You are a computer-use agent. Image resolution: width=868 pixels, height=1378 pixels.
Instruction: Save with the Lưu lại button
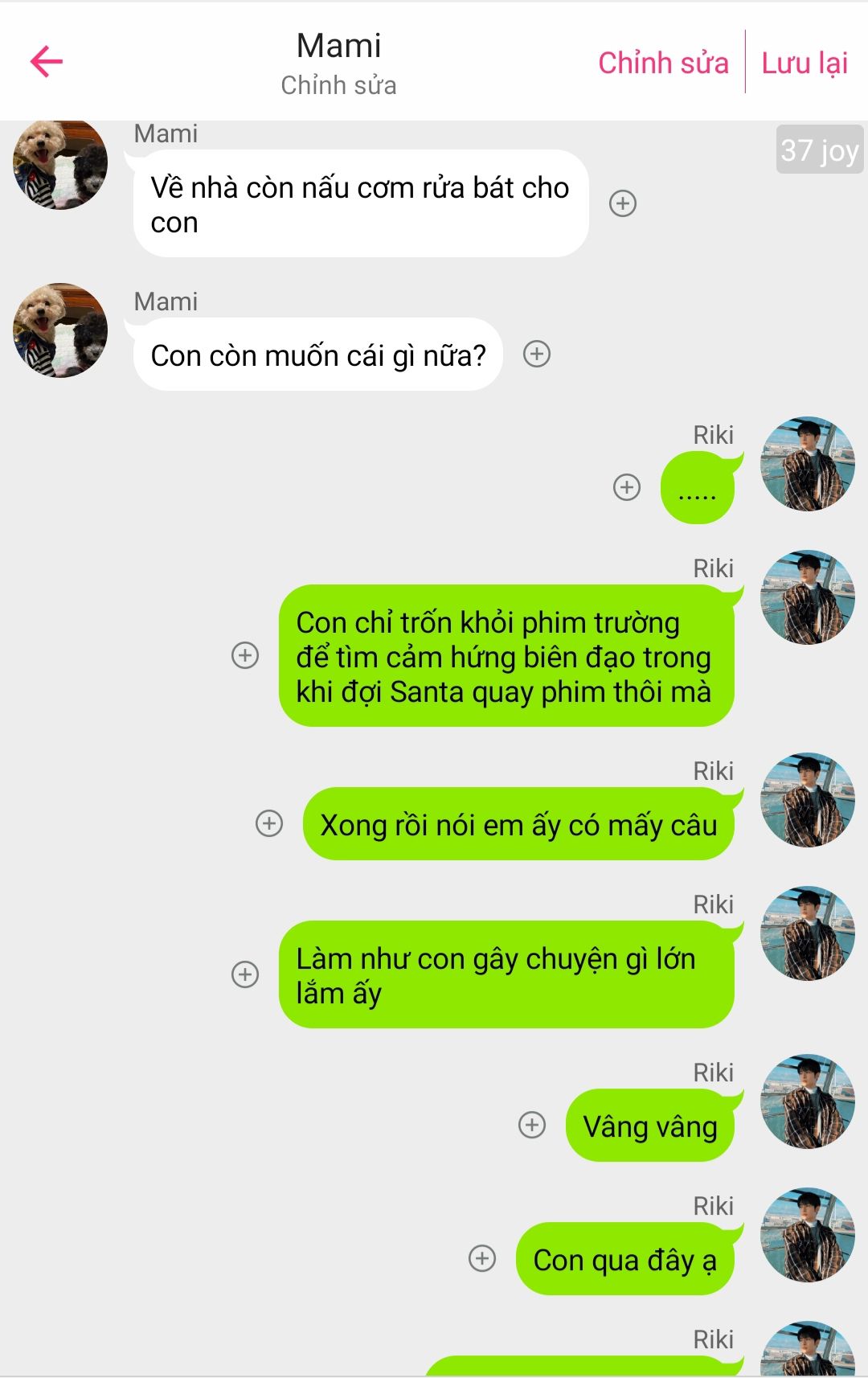(x=805, y=63)
